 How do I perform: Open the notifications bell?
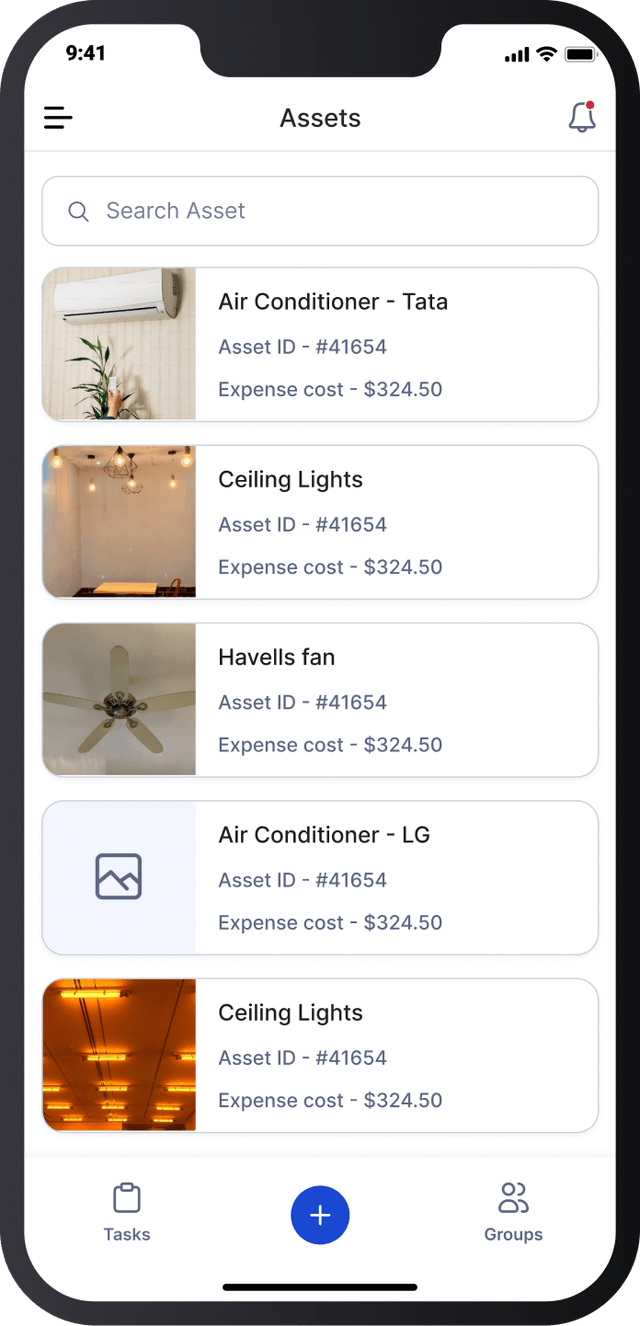pos(582,118)
